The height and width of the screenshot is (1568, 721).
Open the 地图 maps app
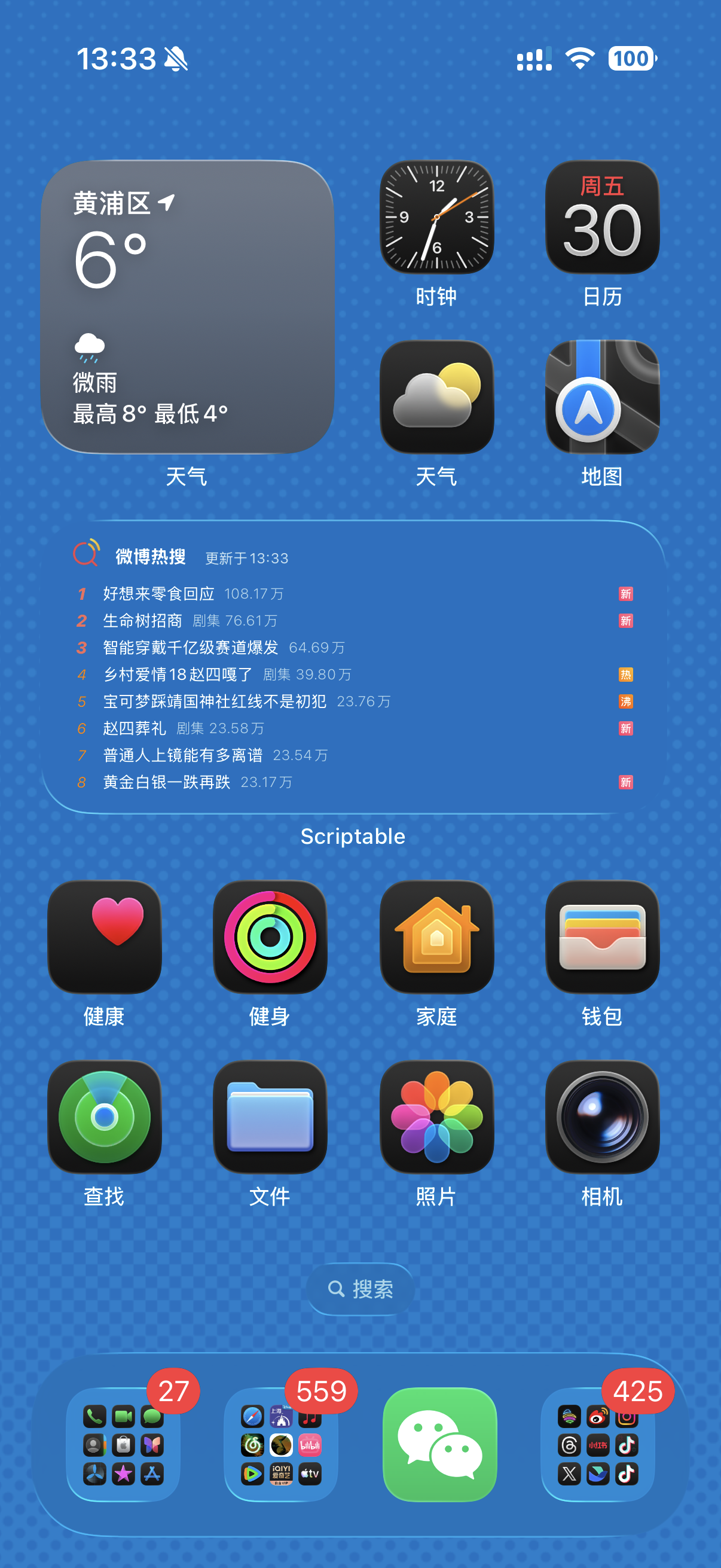tap(602, 397)
